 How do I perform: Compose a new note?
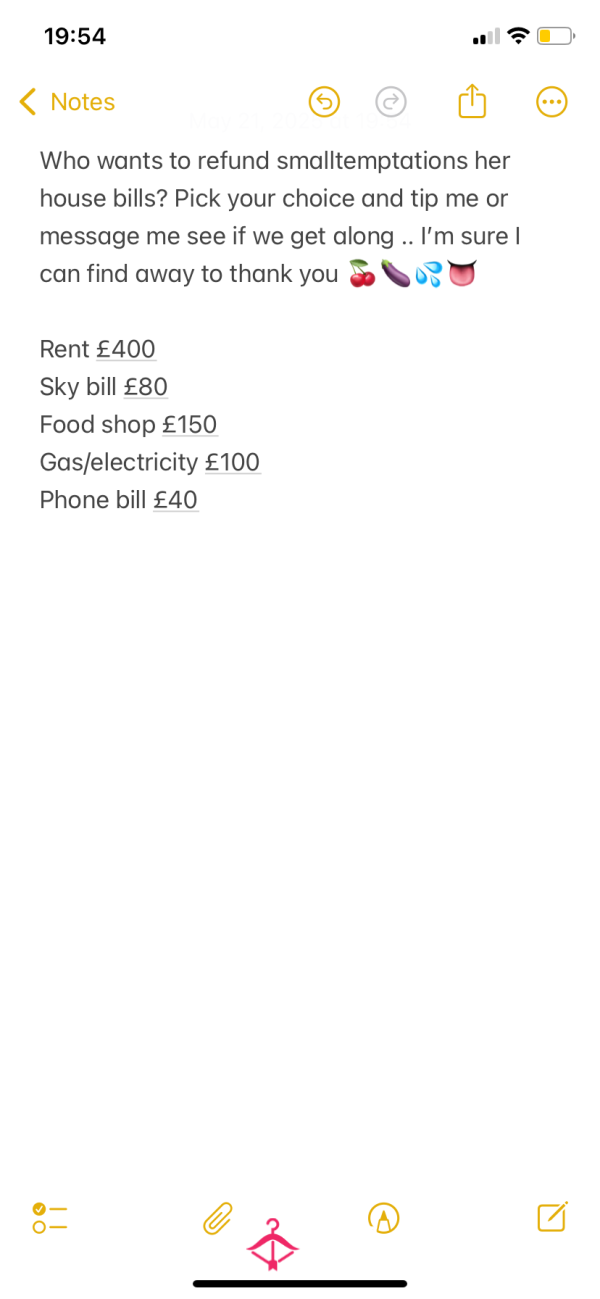552,1216
